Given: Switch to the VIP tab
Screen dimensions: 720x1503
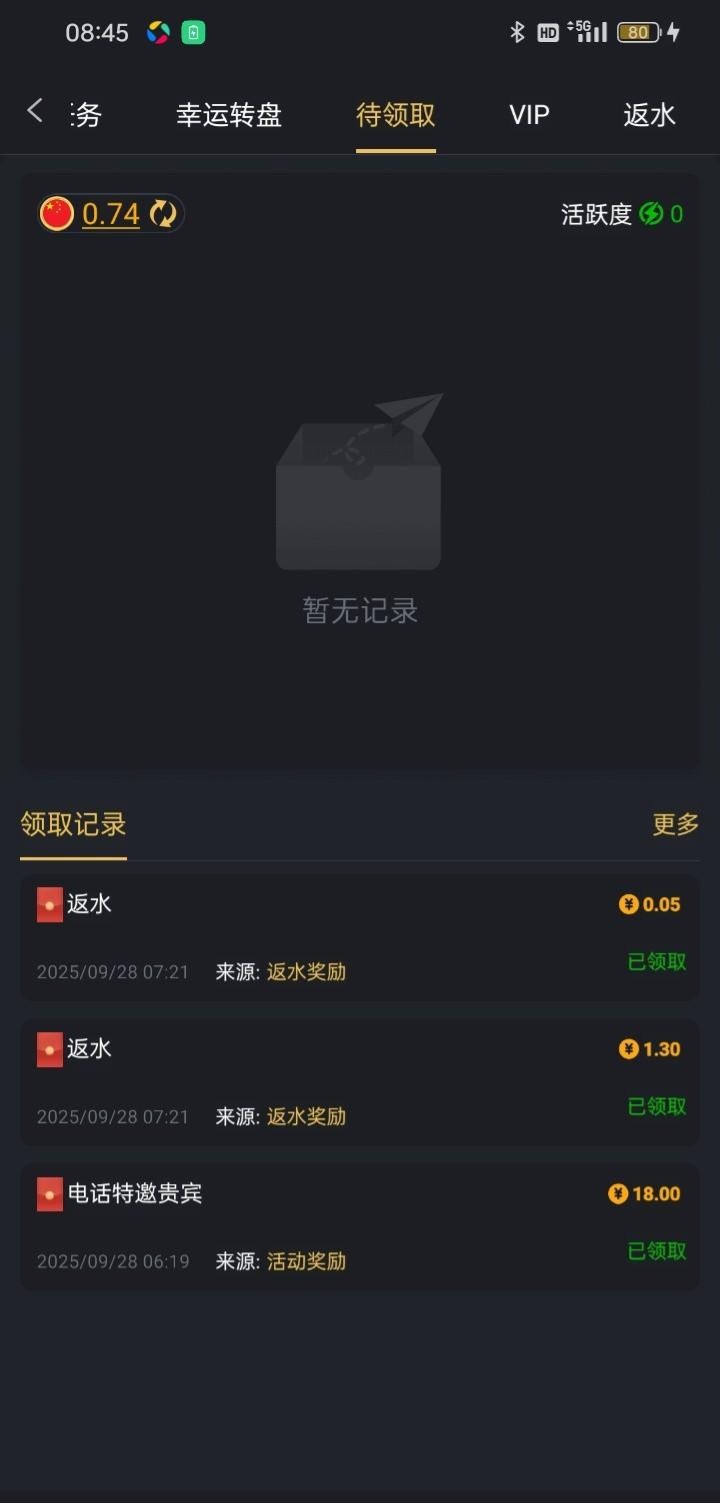Looking at the screenshot, I should (x=529, y=115).
